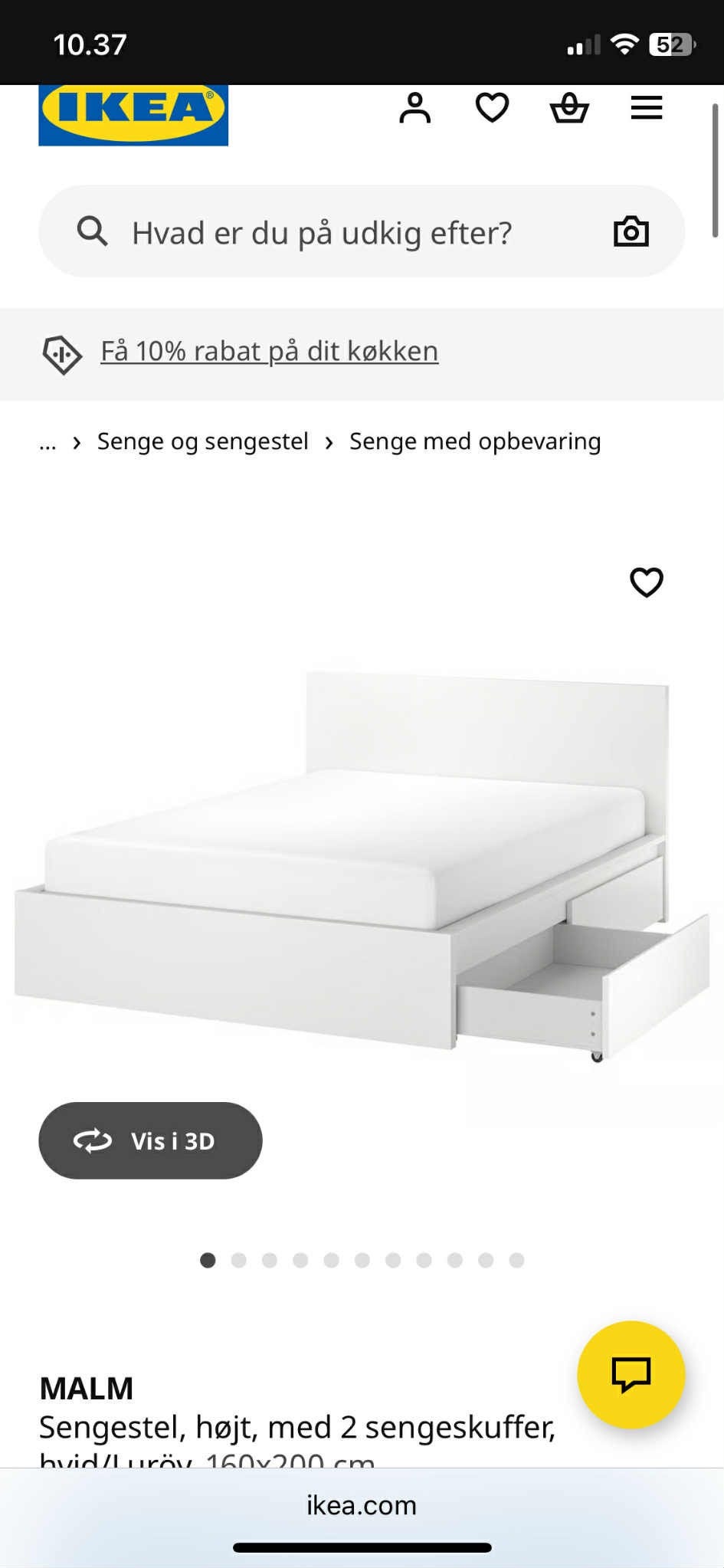724x1568 pixels.
Task: Click the user profile icon
Action: coord(416,108)
